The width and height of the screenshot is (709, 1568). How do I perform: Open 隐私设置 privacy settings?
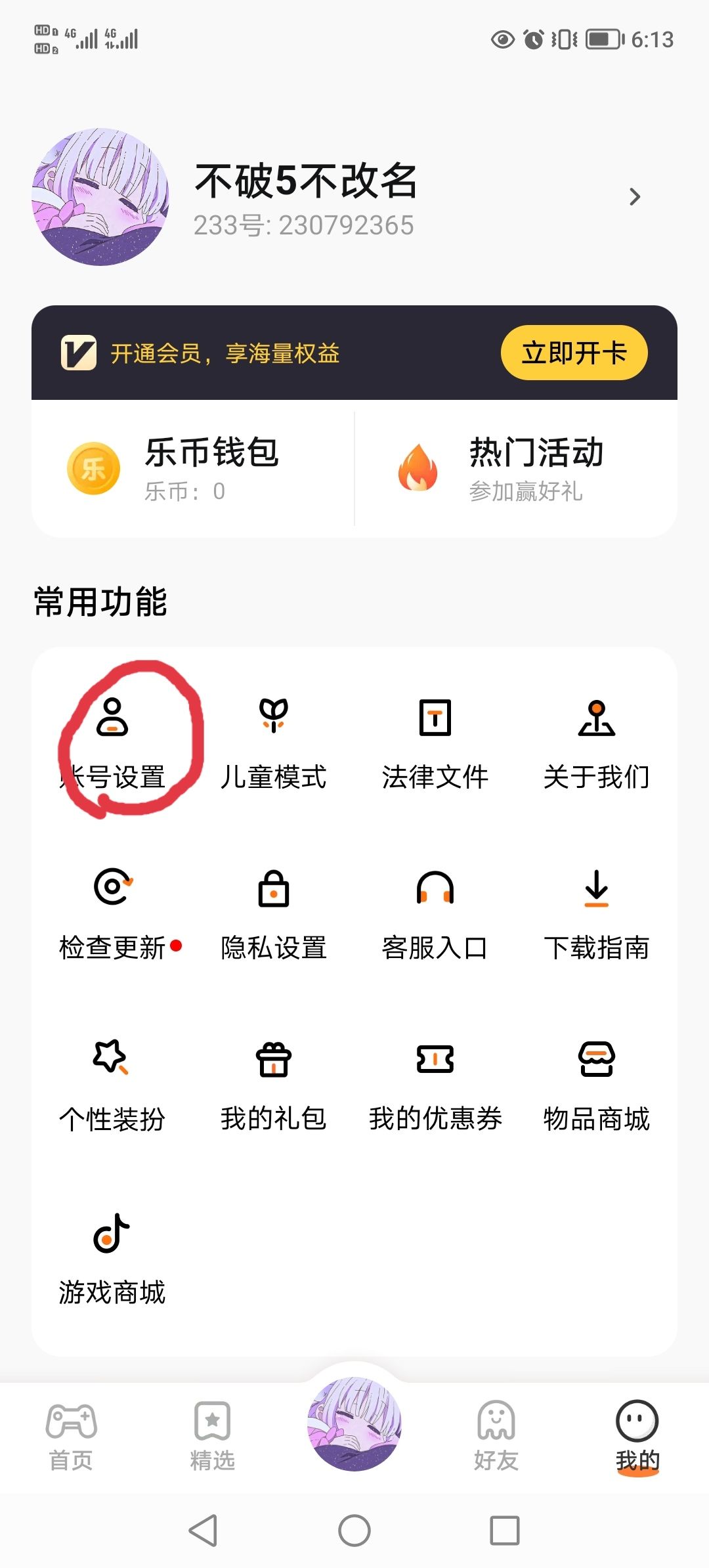273,913
